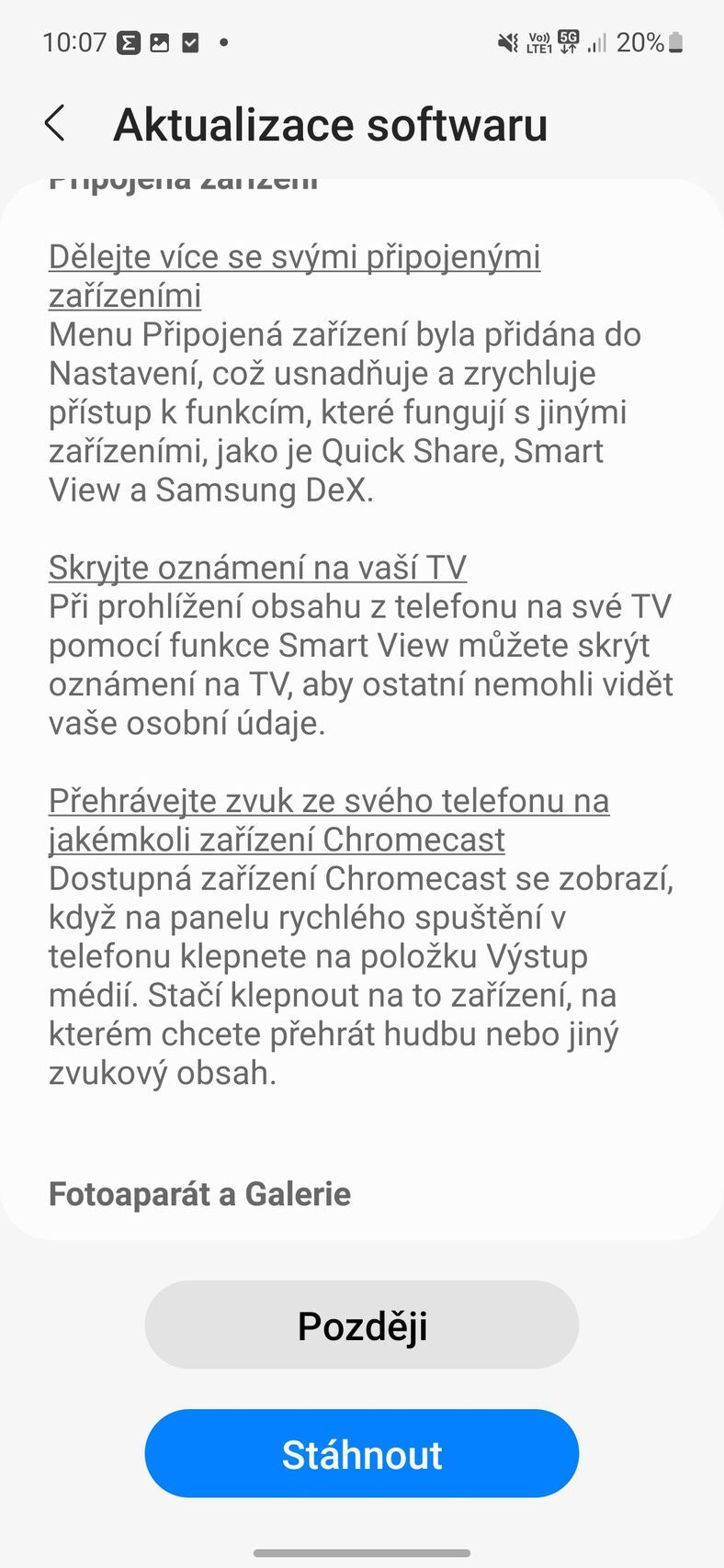Tap the battery icon showing 20%

[676, 41]
